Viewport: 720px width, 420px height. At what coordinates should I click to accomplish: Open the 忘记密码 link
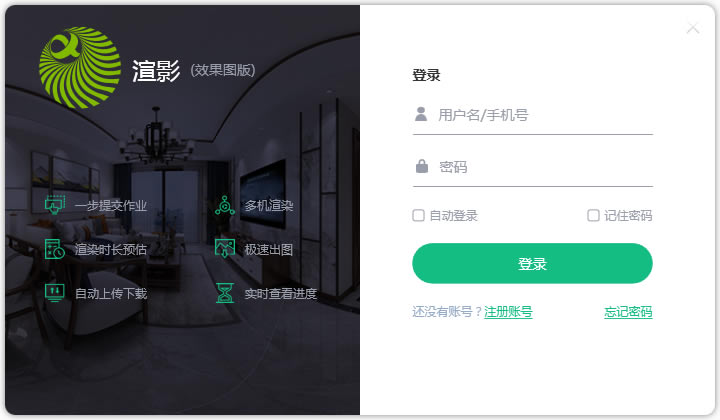[628, 312]
